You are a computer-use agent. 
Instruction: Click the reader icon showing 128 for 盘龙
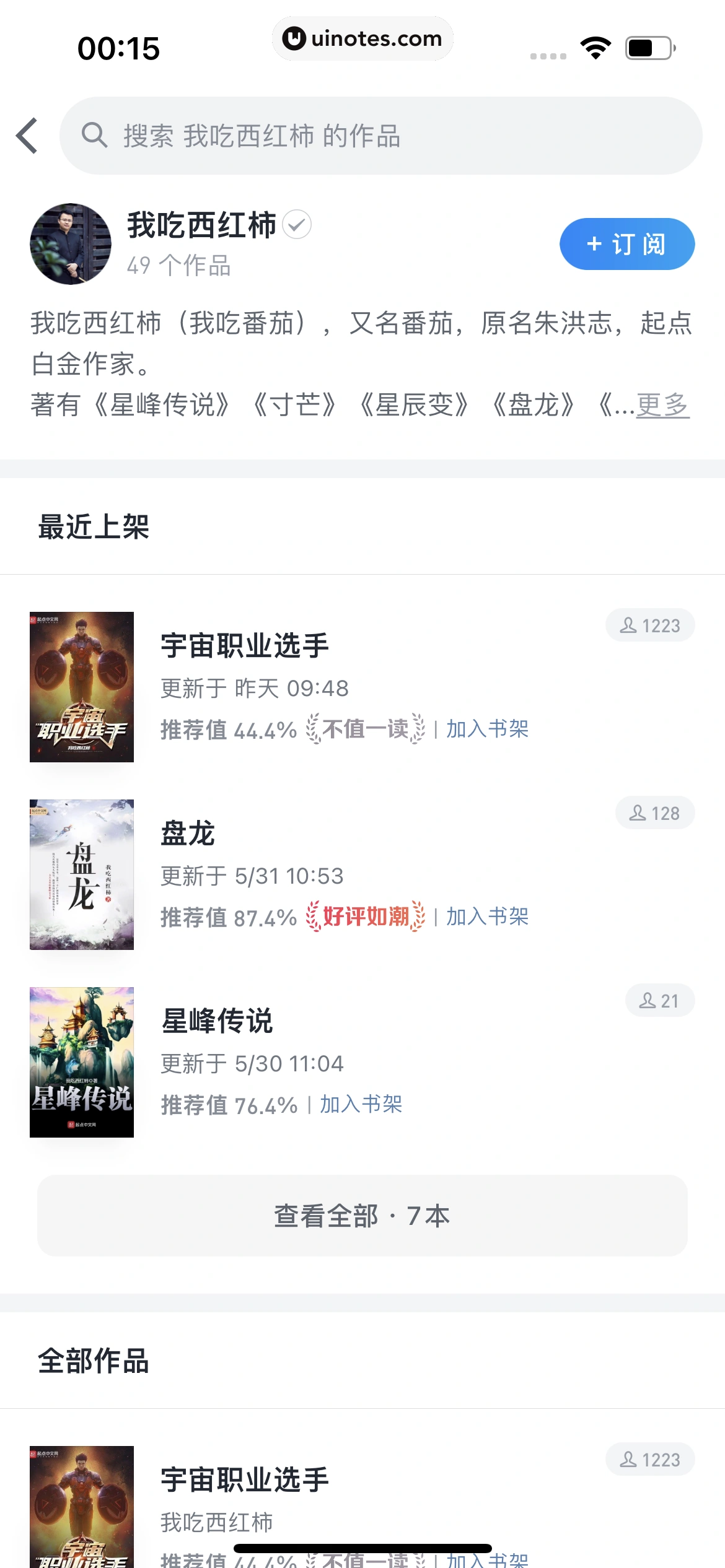click(x=655, y=813)
